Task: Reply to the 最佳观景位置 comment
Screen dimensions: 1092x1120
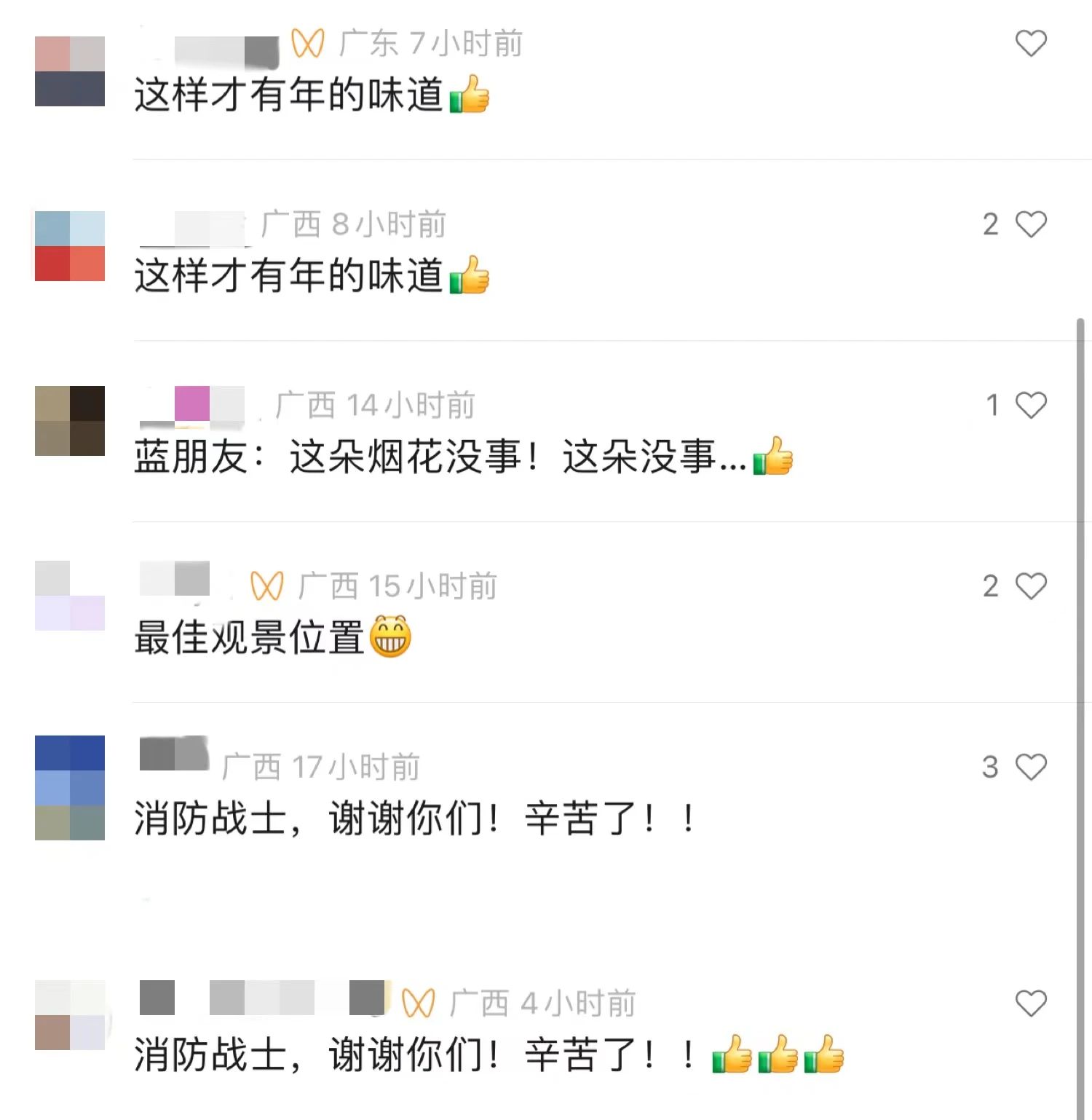Action: (x=249, y=638)
